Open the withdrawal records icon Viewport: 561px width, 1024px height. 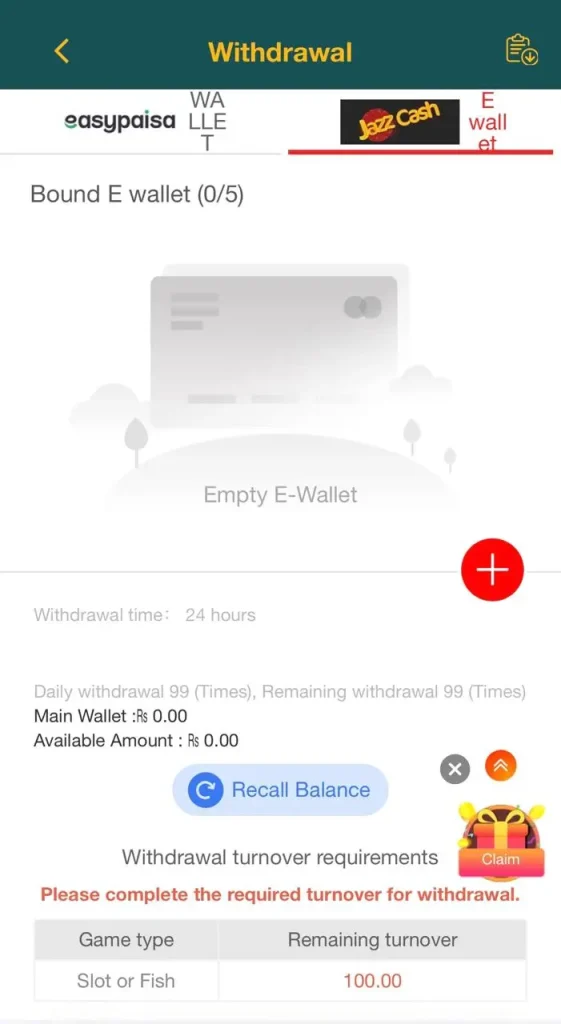tap(521, 50)
